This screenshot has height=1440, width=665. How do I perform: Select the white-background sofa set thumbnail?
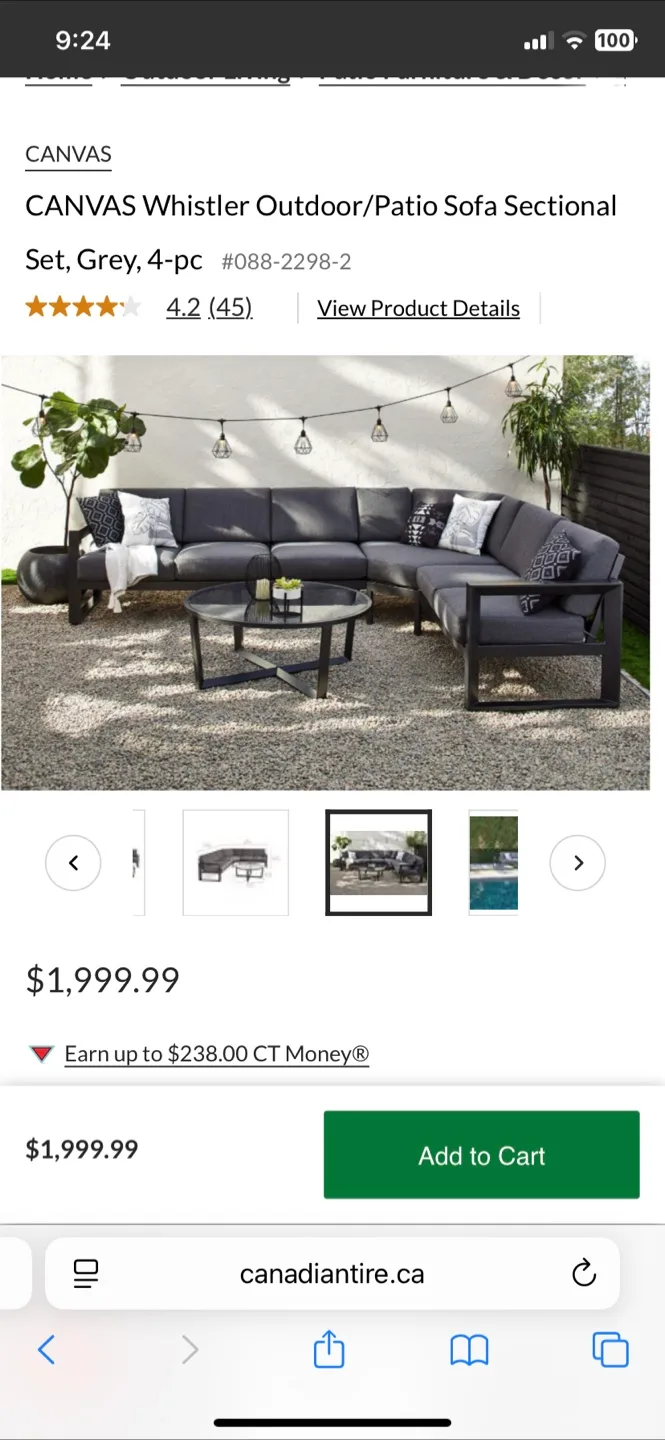[236, 862]
